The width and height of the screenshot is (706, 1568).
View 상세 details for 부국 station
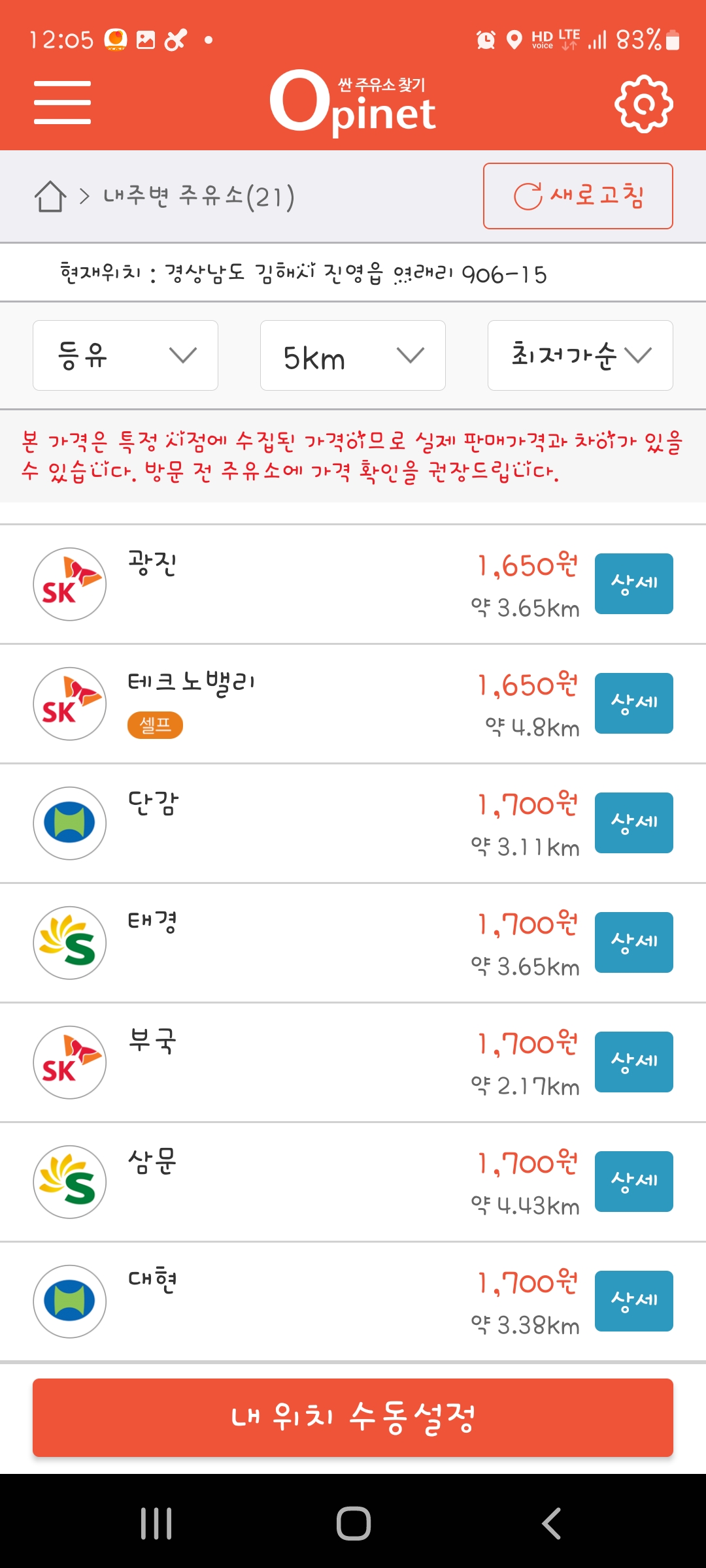point(634,1062)
